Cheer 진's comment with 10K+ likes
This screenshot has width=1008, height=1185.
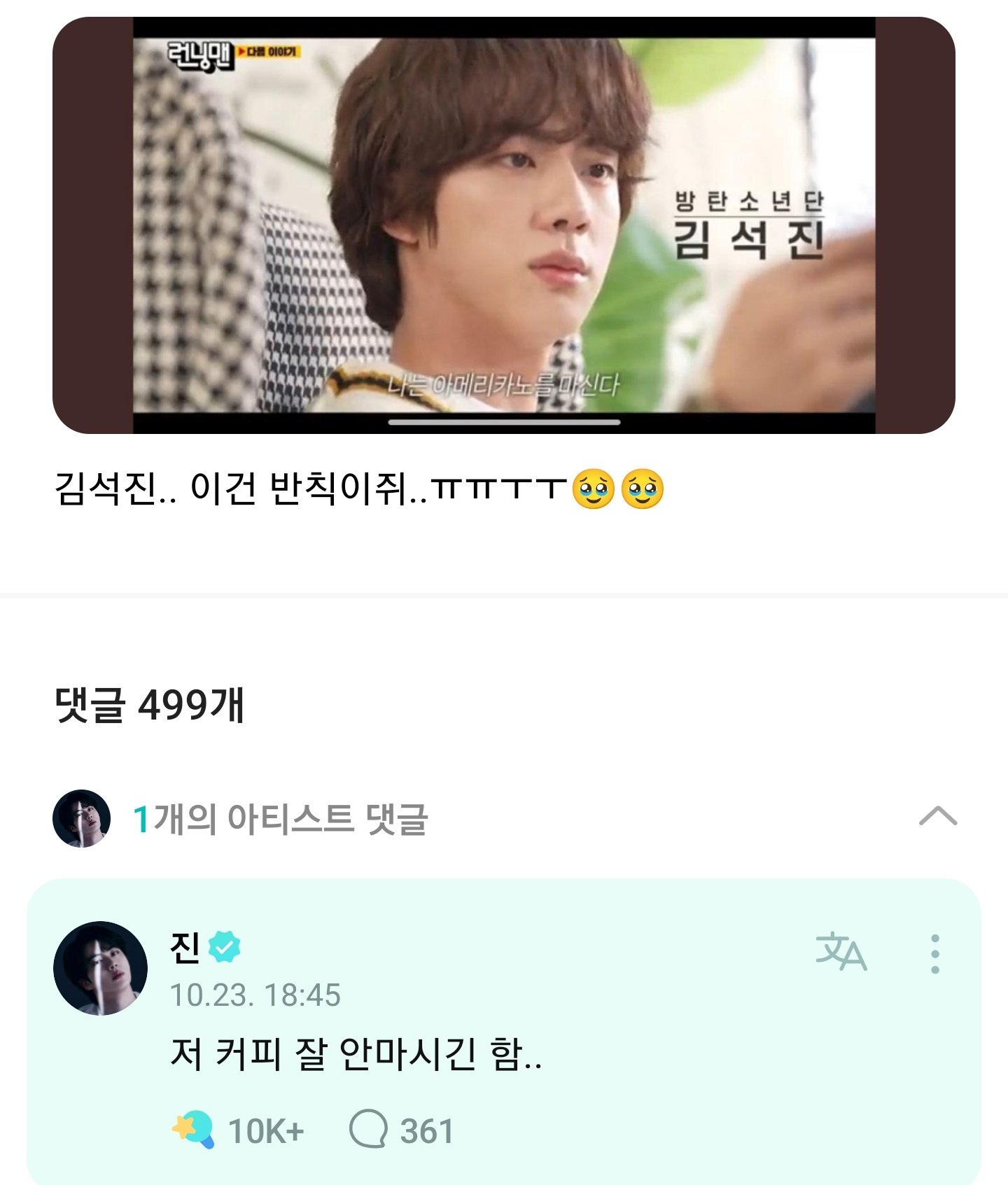pyautogui.click(x=194, y=1130)
